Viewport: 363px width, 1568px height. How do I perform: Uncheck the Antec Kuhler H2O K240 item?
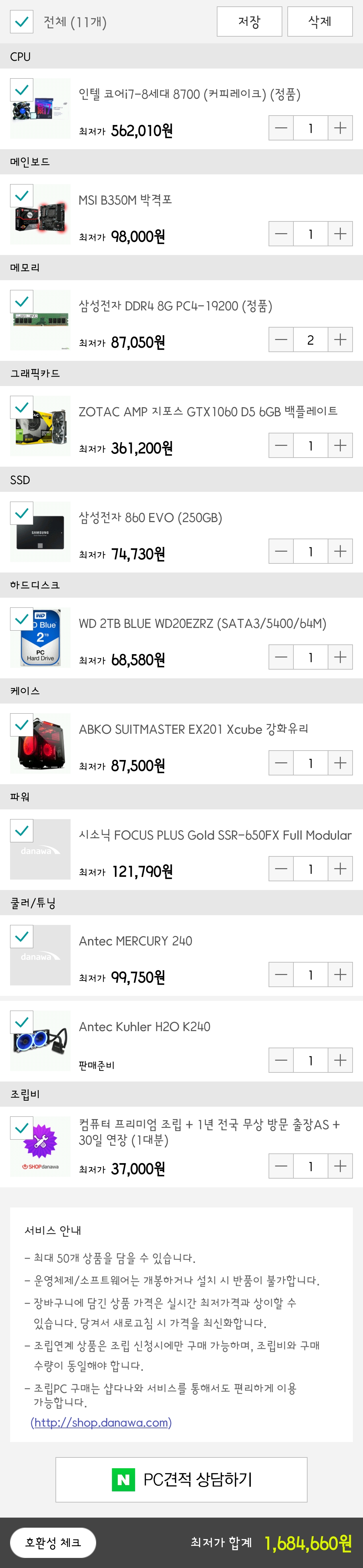22,1022
